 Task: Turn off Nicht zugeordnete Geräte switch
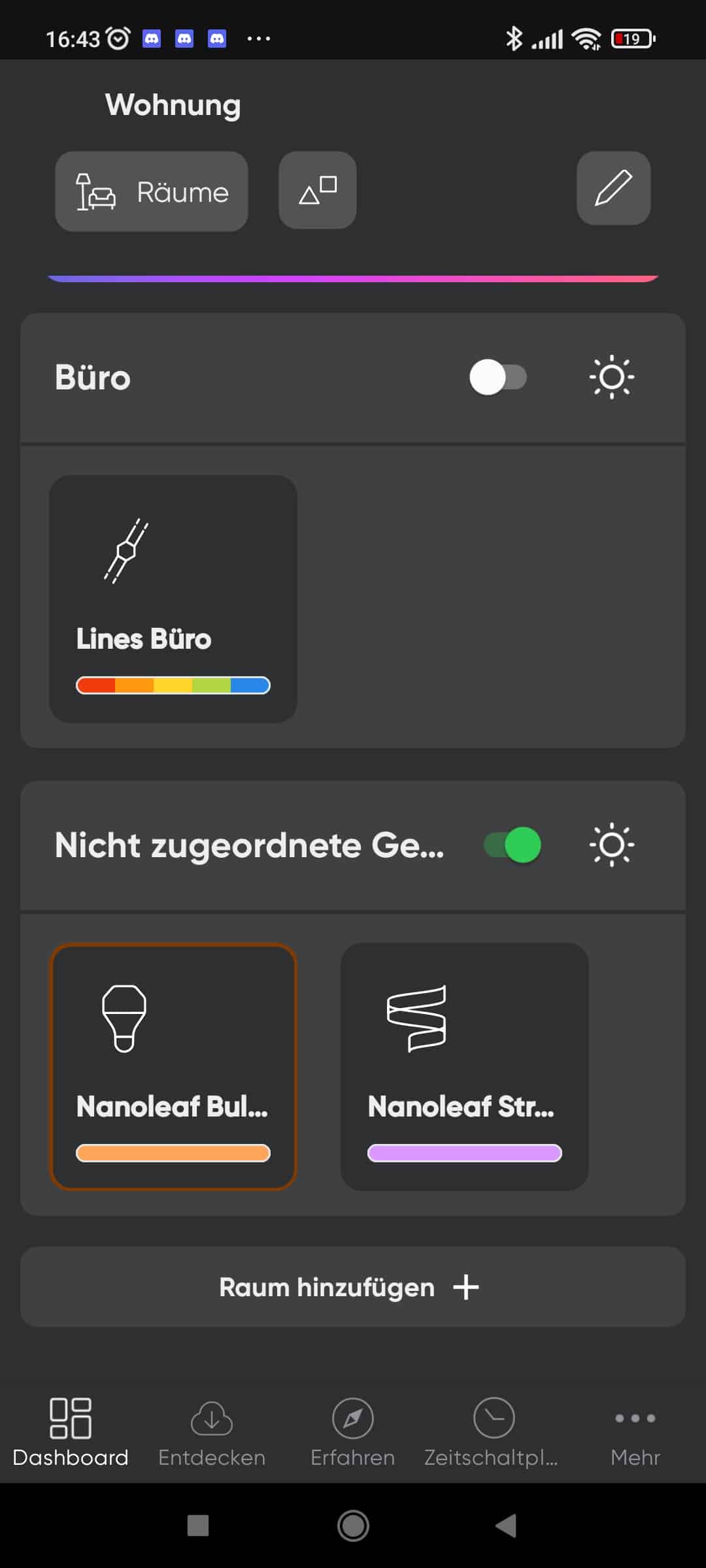(513, 845)
